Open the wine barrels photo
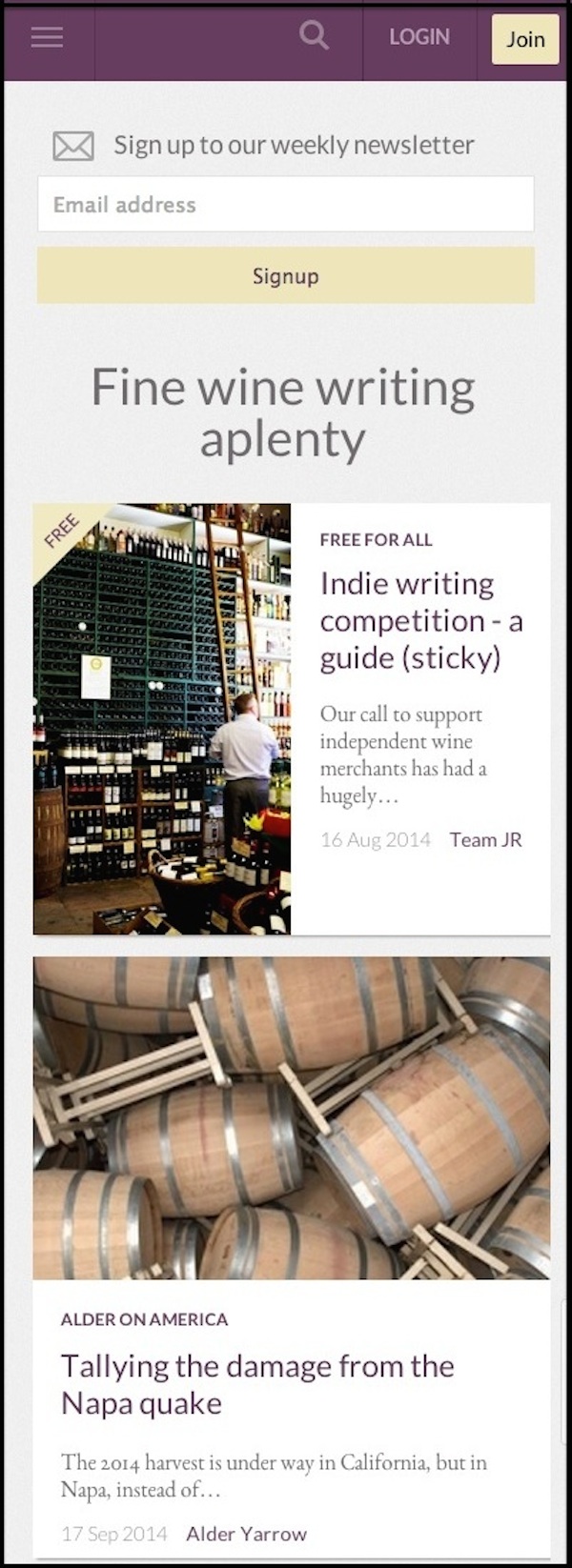572x1568 pixels. click(x=292, y=1117)
